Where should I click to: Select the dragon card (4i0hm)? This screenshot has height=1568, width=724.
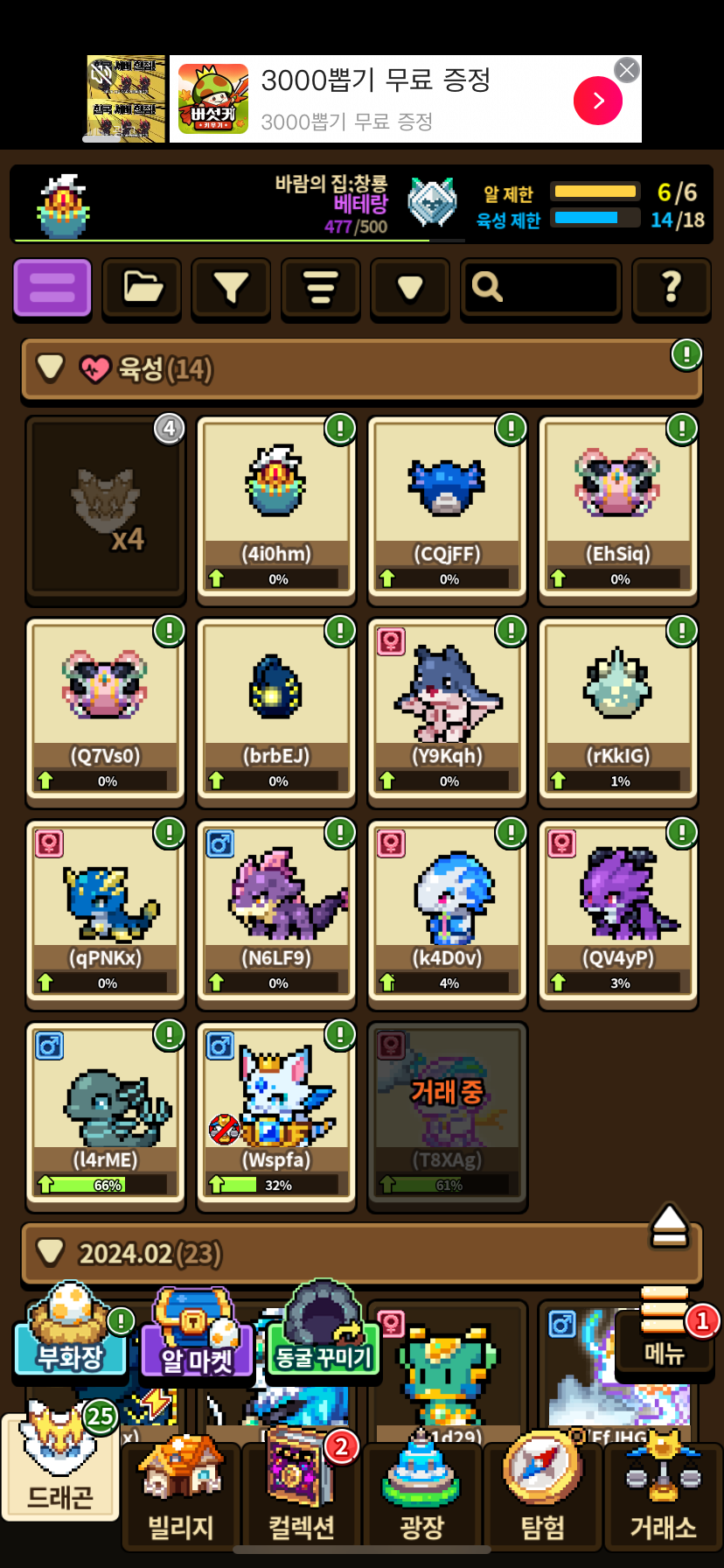[276, 509]
